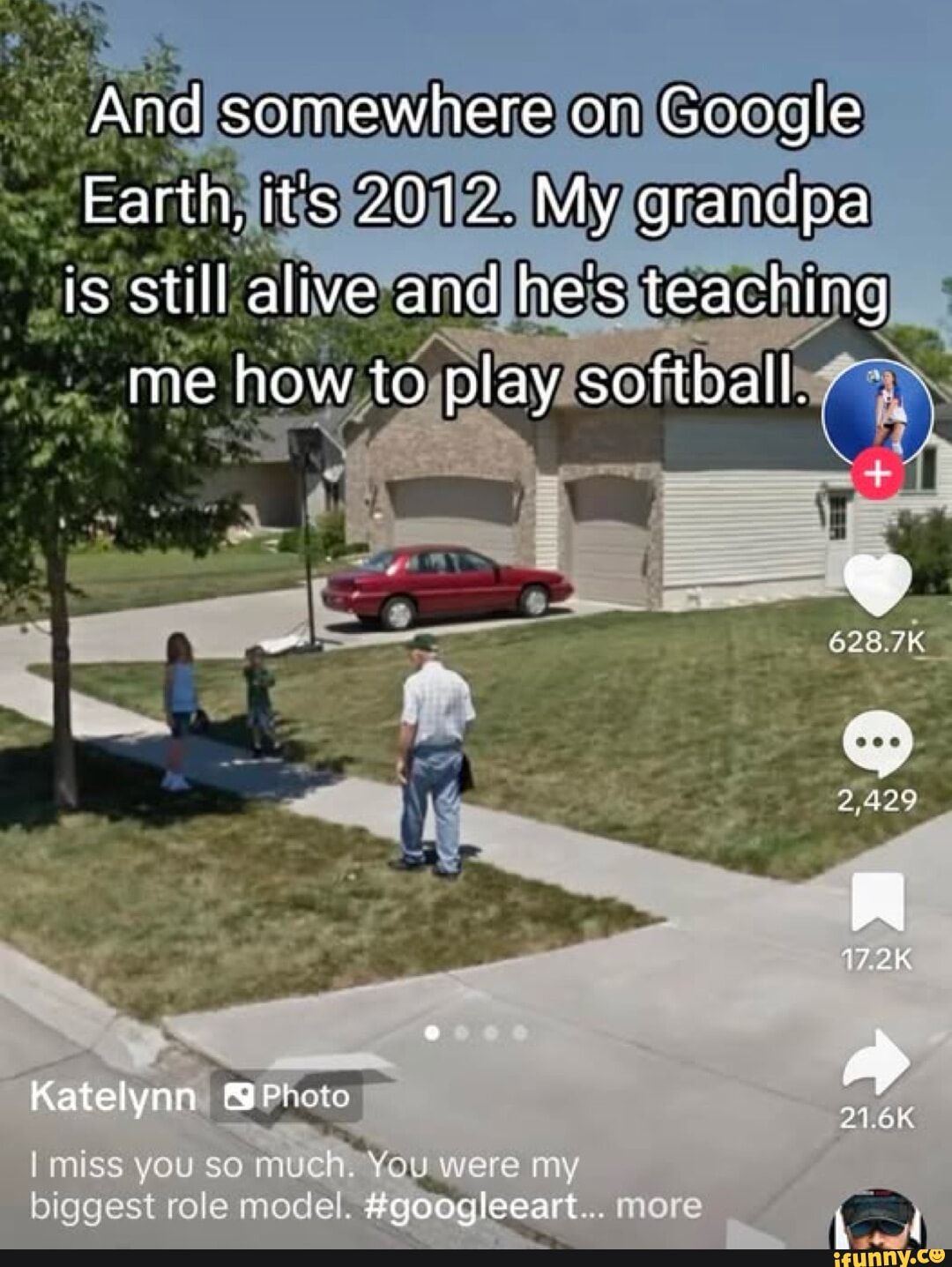Follow the creator with the plus button
The height and width of the screenshot is (1267, 952).
tap(877, 475)
